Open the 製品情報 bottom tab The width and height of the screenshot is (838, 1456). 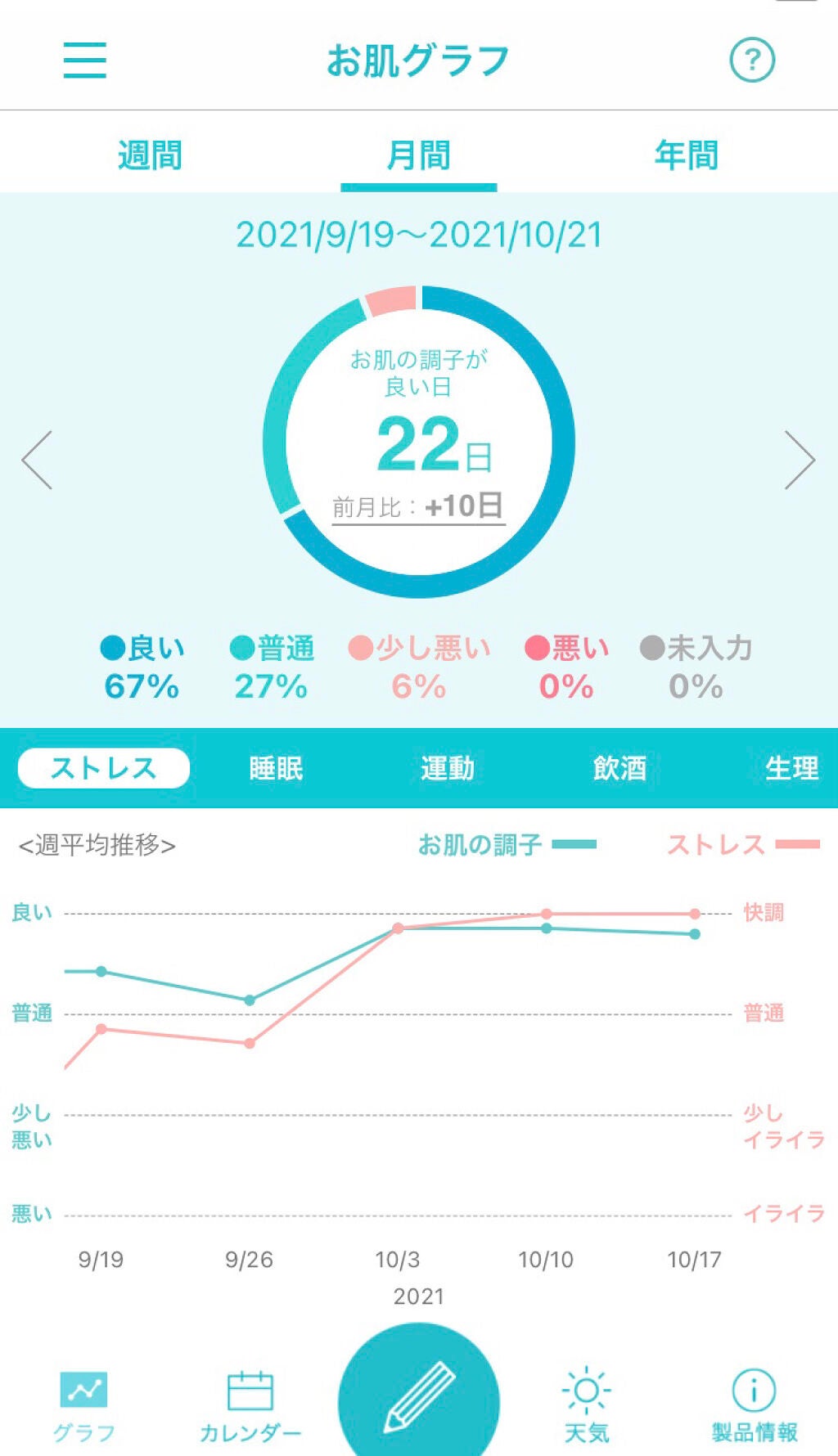(x=754, y=1405)
